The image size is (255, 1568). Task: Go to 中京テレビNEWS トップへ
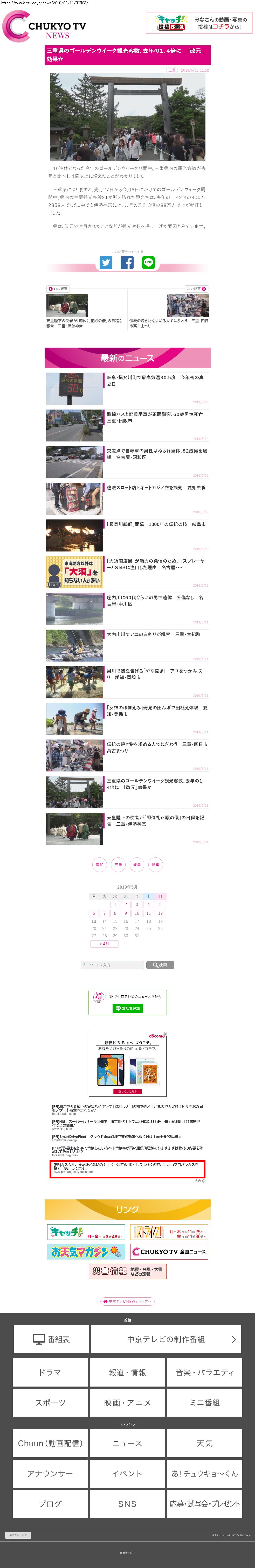pyautogui.click(x=127, y=1301)
